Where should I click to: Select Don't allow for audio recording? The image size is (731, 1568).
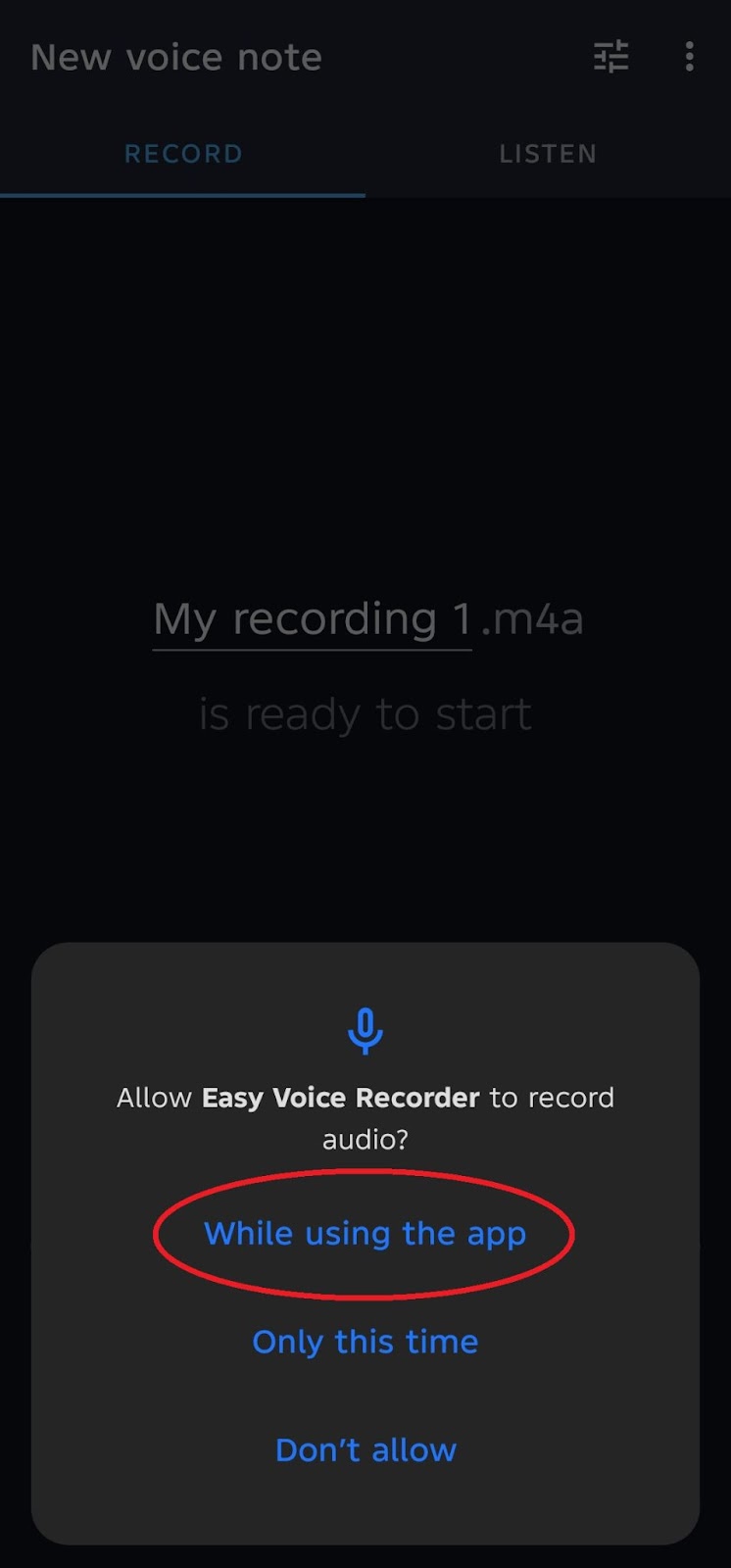(x=365, y=1449)
